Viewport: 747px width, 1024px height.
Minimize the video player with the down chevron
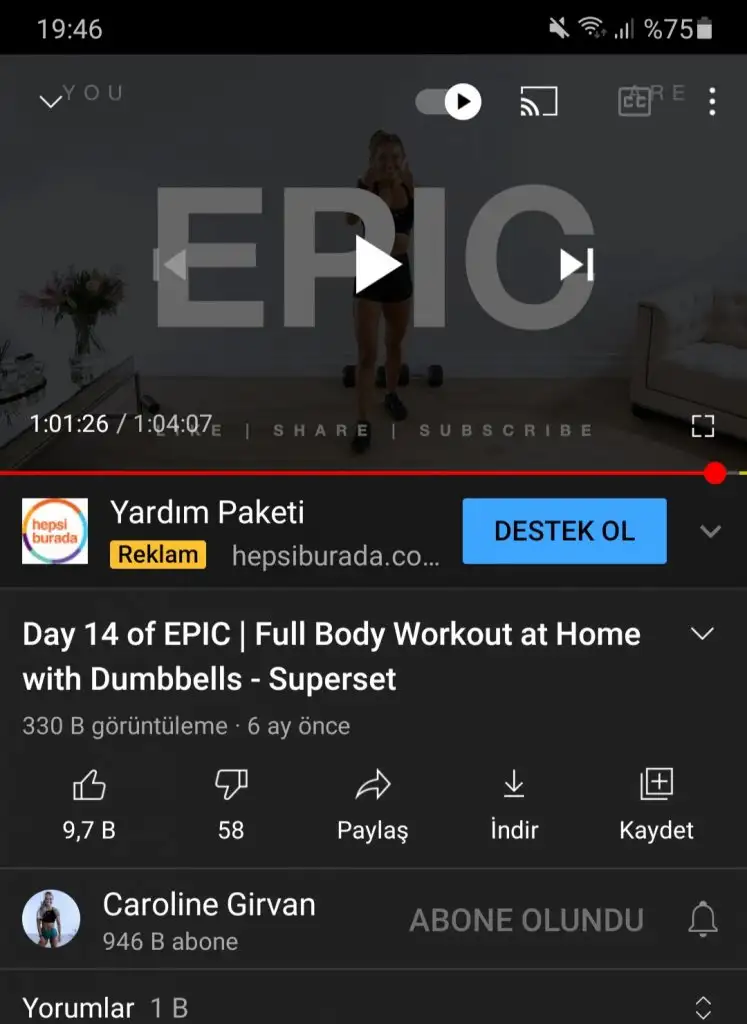50,101
